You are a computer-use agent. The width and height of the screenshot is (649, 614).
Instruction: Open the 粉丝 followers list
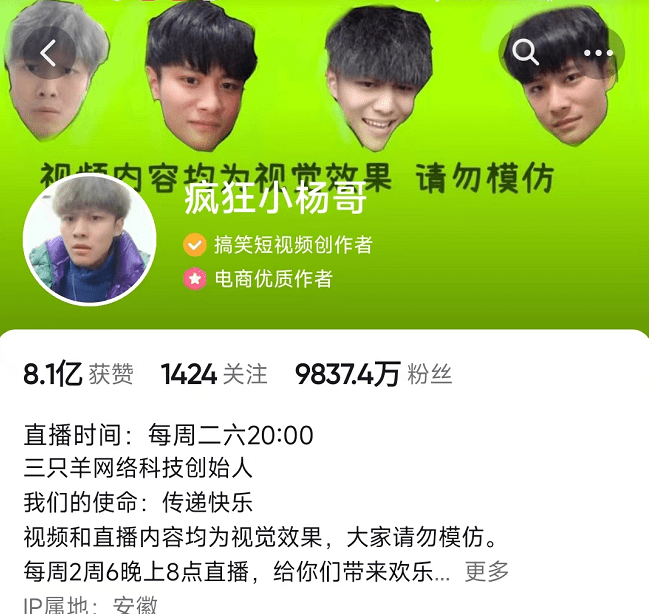[373, 374]
